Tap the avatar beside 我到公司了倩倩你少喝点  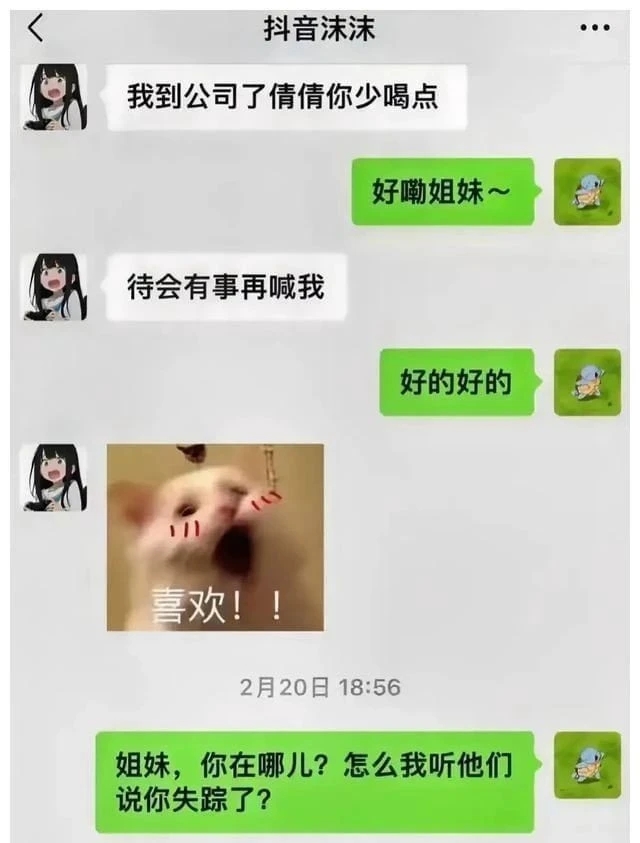[55, 97]
